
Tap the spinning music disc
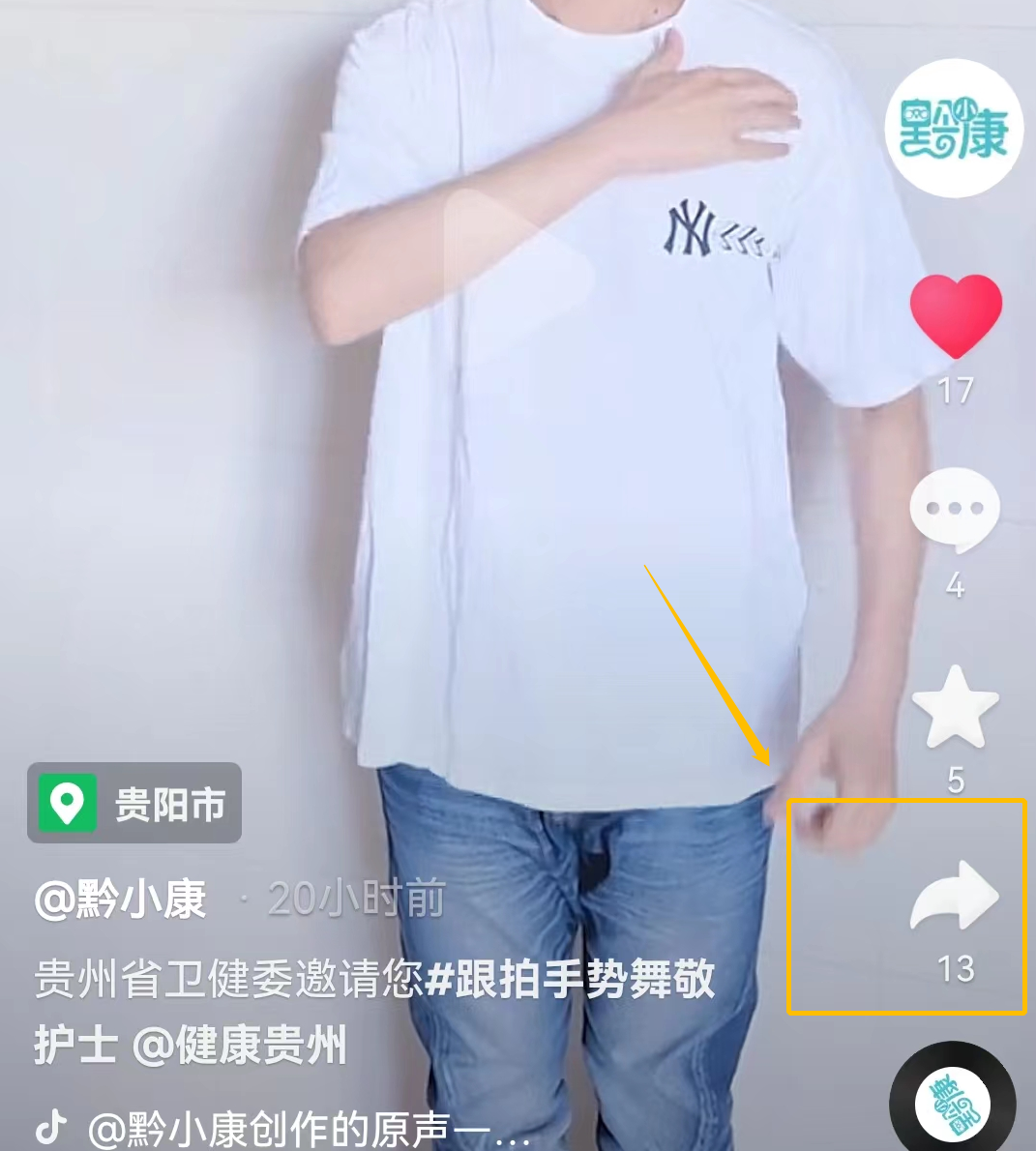952,1103
